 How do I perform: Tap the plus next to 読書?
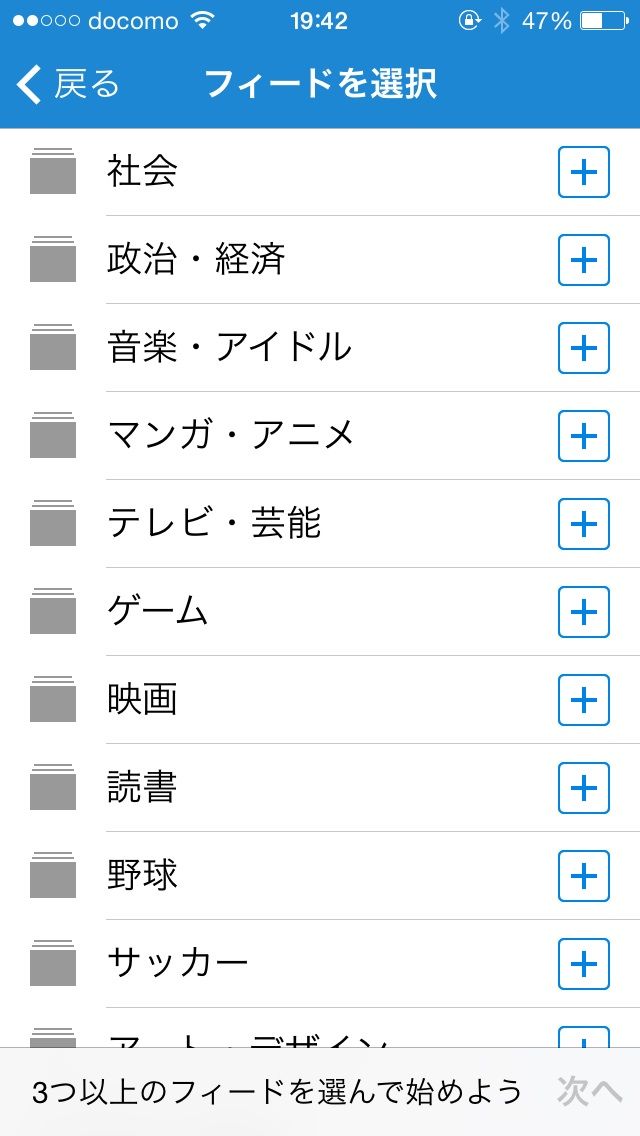pyautogui.click(x=583, y=788)
